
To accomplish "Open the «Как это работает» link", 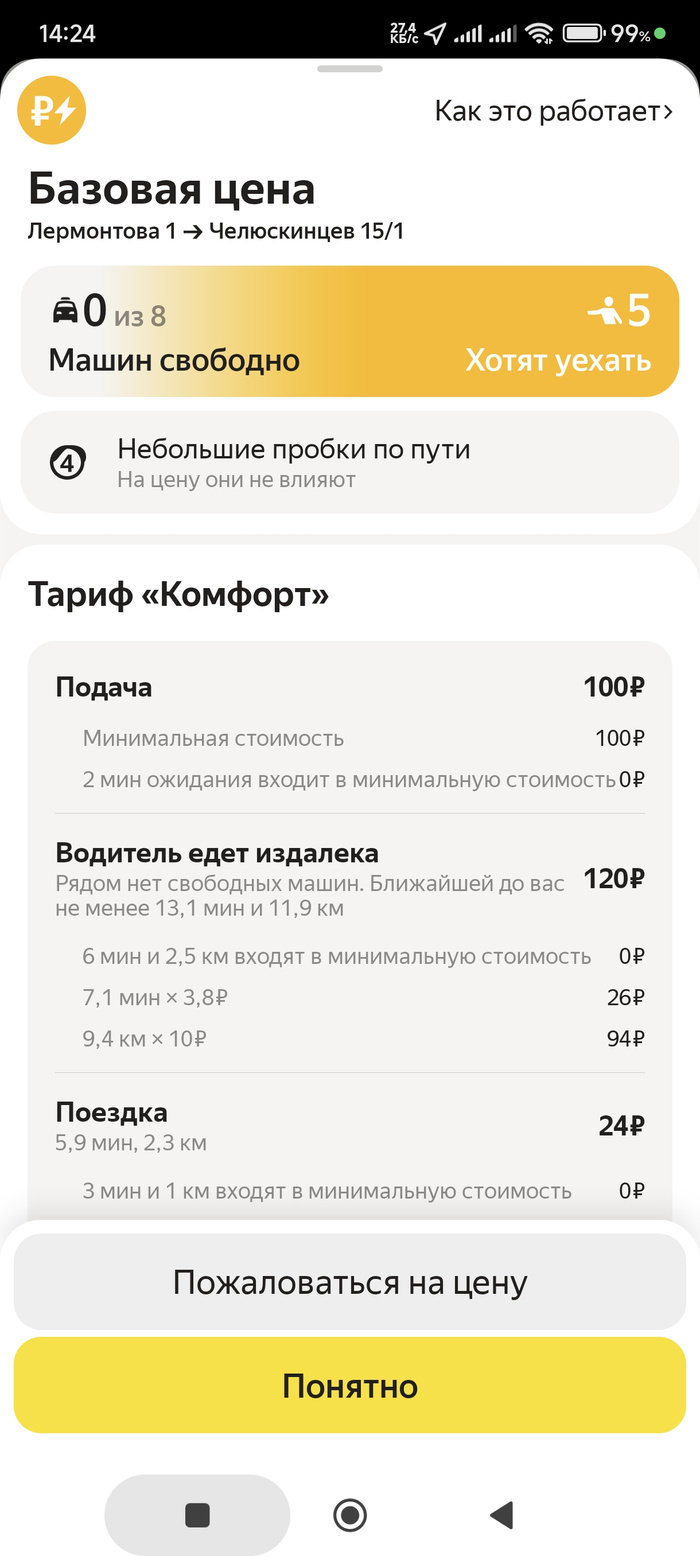I will (553, 111).
